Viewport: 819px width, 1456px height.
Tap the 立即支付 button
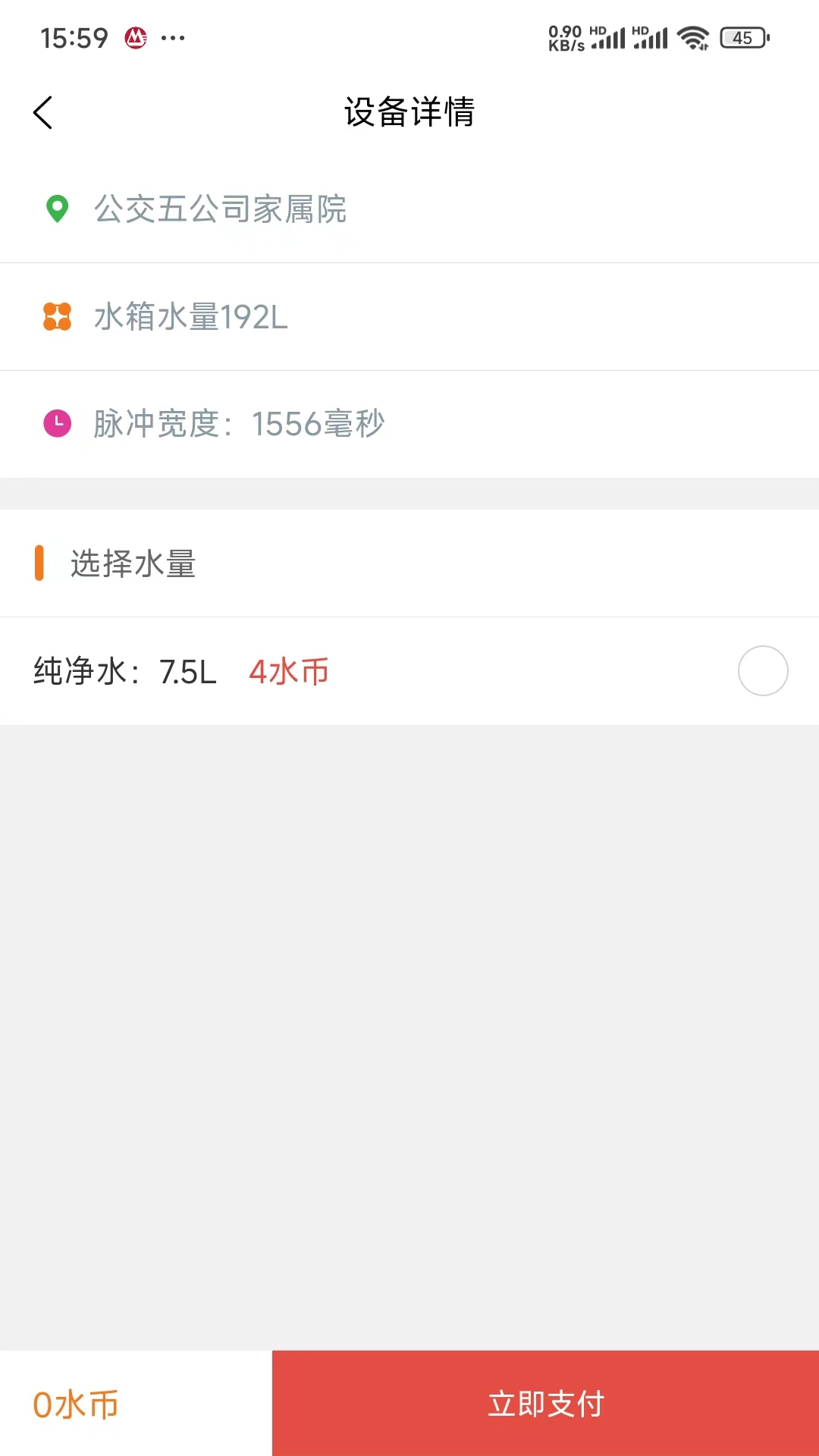pyautogui.click(x=545, y=1404)
